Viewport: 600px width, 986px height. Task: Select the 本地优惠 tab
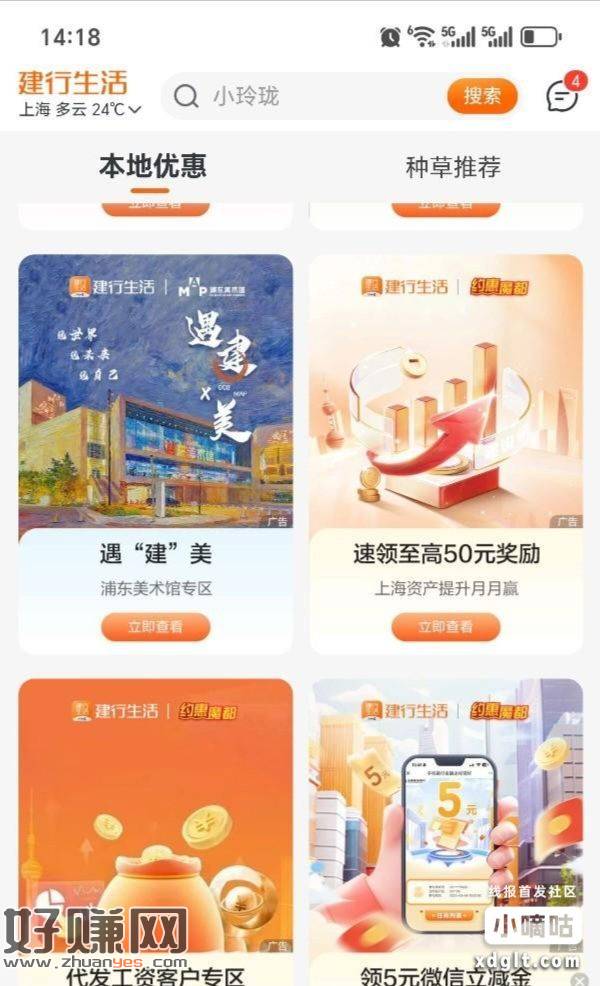pos(153,167)
